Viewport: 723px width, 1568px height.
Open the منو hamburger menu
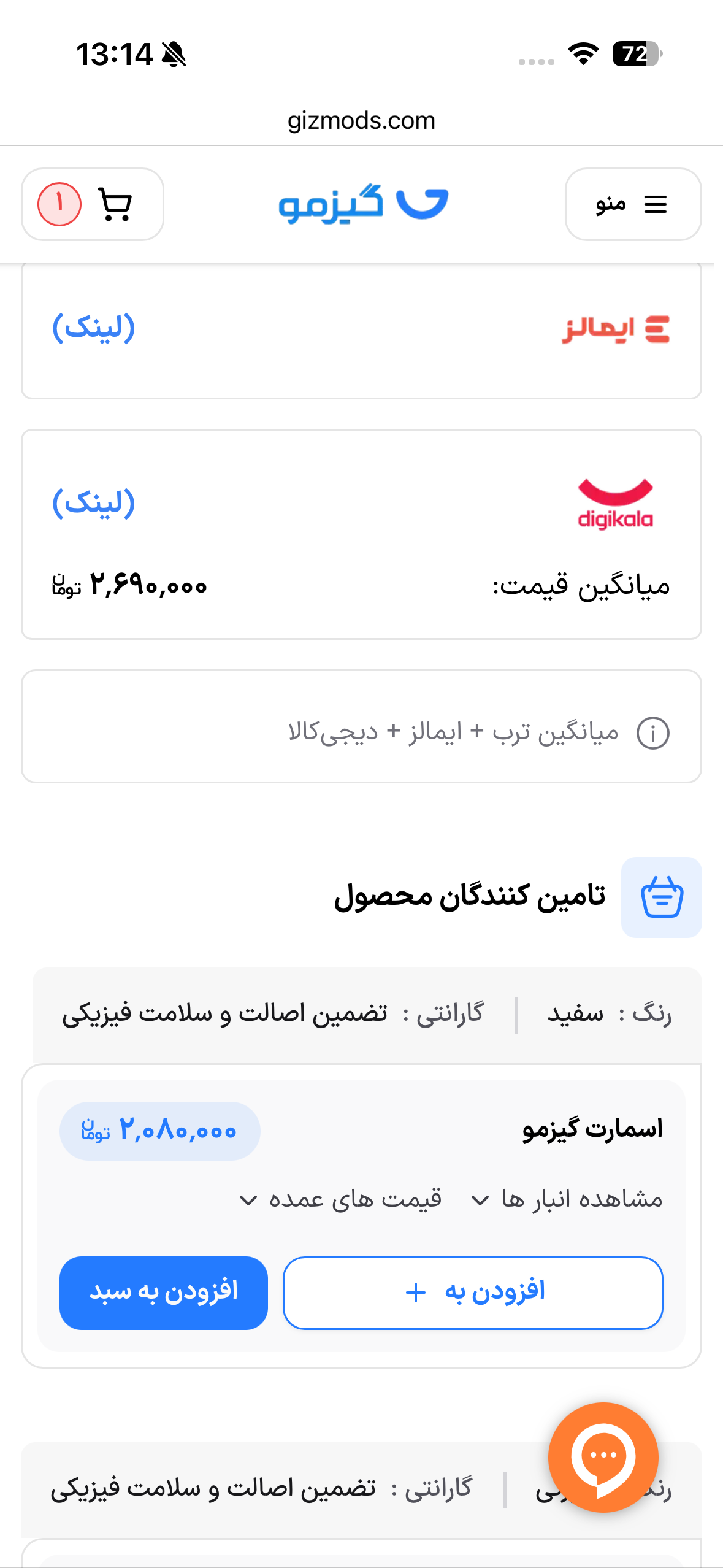point(632,204)
